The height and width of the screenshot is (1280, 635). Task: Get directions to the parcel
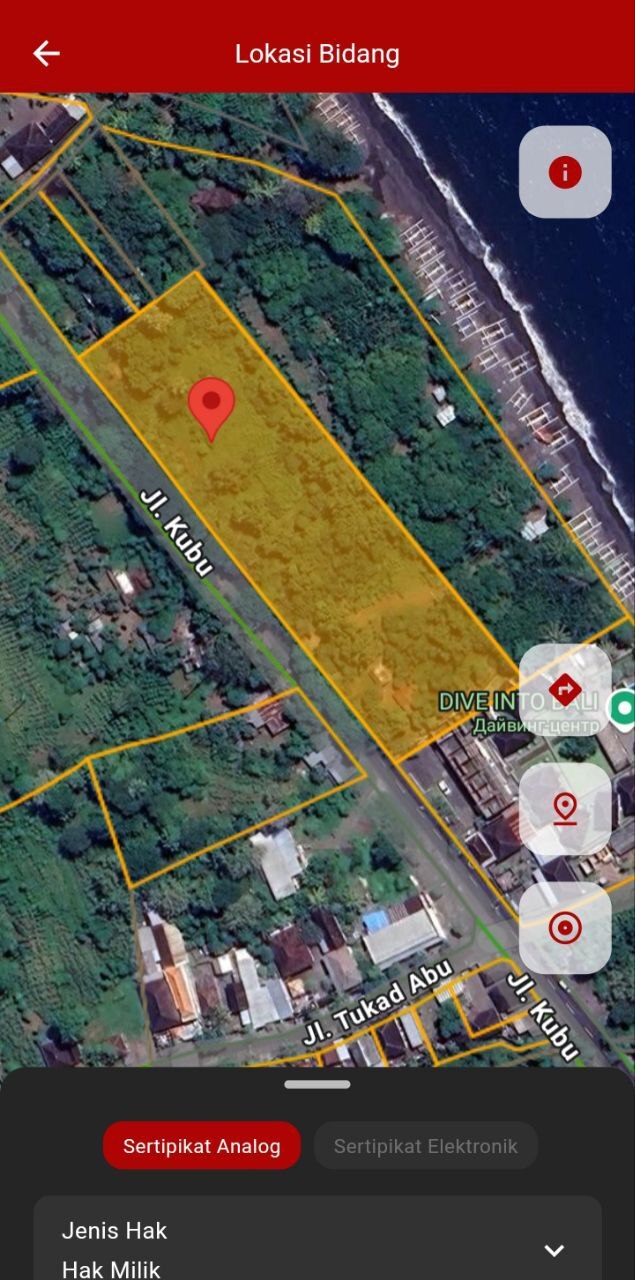565,690
